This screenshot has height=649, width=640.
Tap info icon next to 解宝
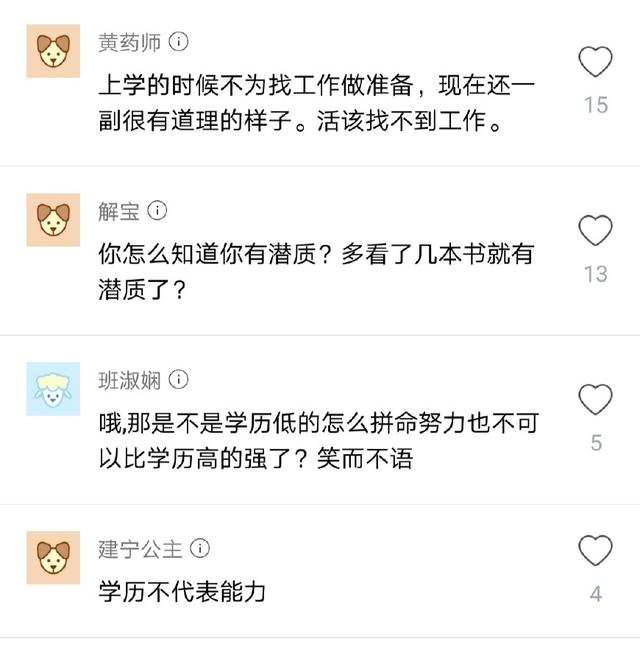pos(157,211)
